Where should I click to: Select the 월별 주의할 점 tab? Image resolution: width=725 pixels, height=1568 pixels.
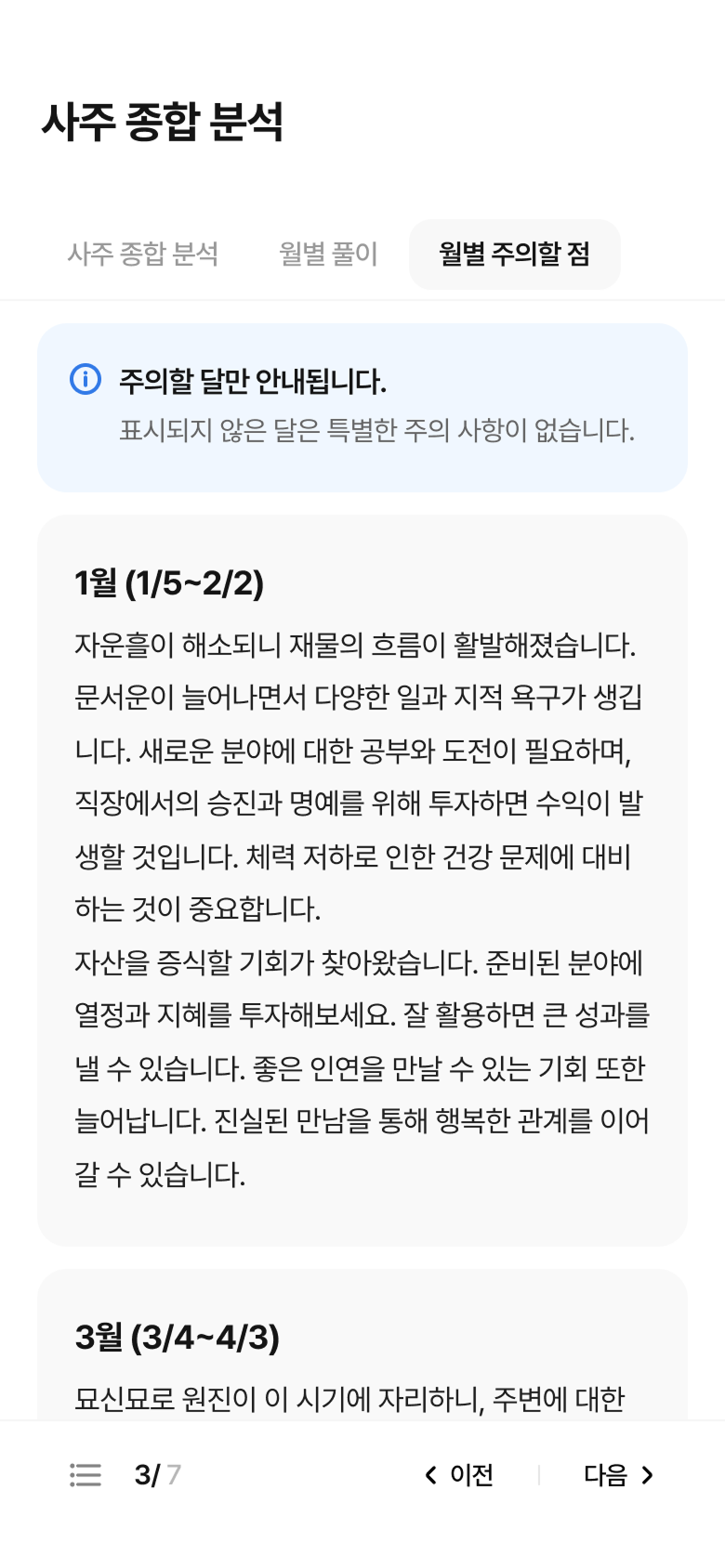click(514, 254)
